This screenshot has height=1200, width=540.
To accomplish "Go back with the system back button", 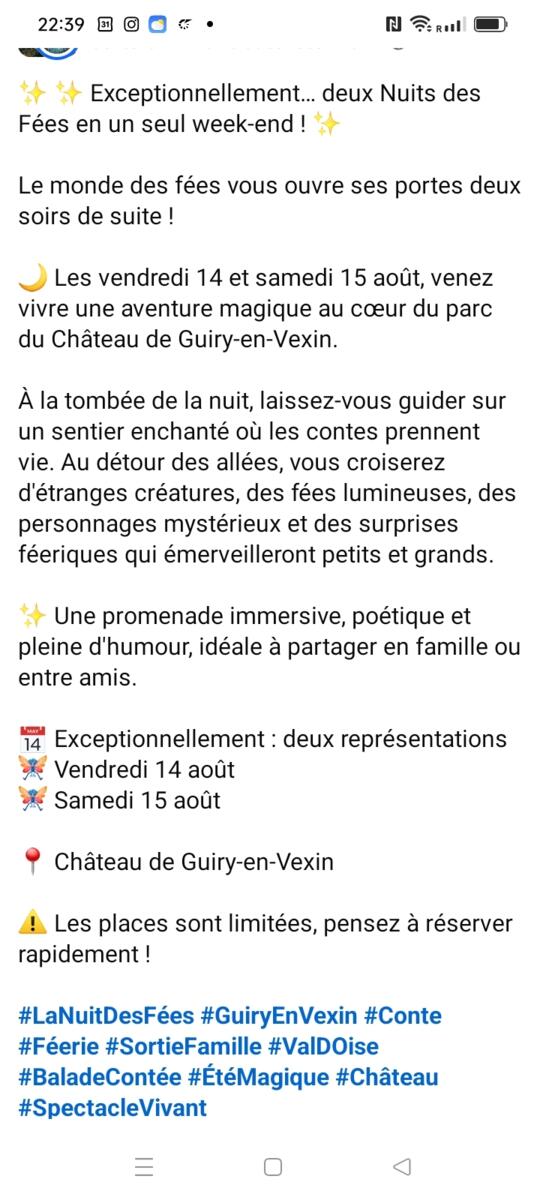I will 402,1166.
